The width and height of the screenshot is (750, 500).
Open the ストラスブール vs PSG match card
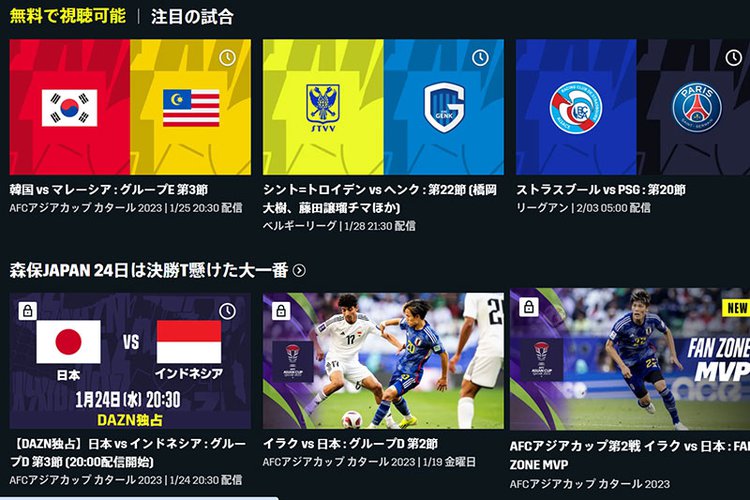(632, 108)
